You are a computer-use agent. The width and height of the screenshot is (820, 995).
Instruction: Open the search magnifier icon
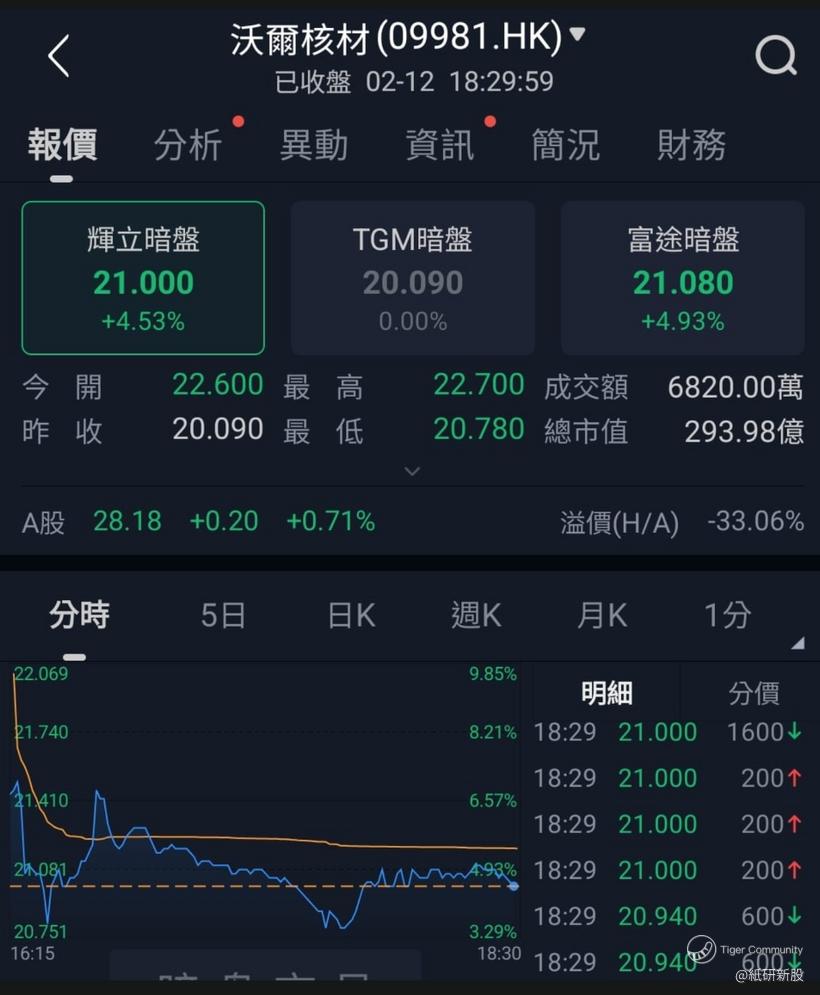pyautogui.click(x=776, y=55)
